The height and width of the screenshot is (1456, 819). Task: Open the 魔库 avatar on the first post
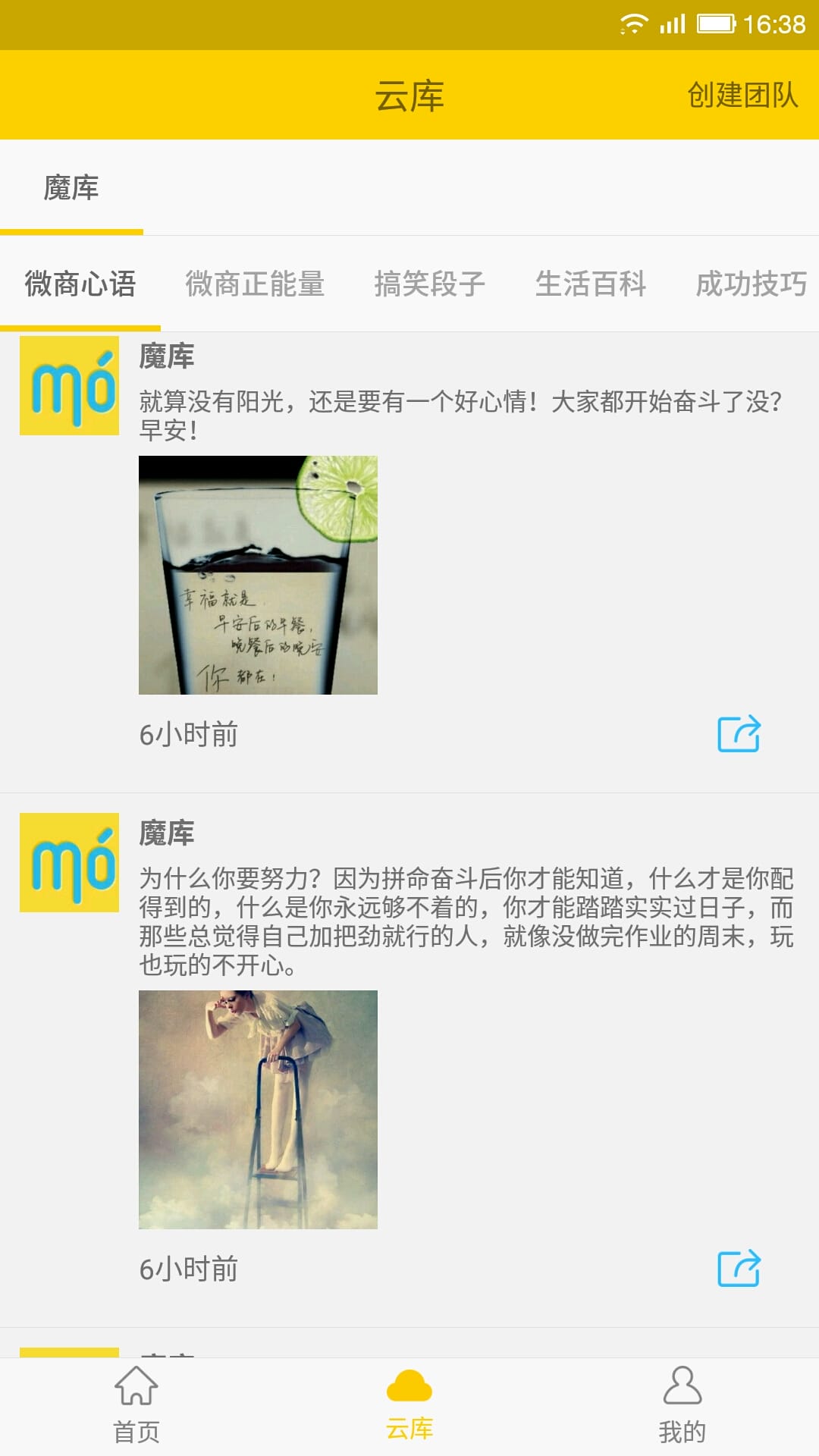click(x=69, y=385)
